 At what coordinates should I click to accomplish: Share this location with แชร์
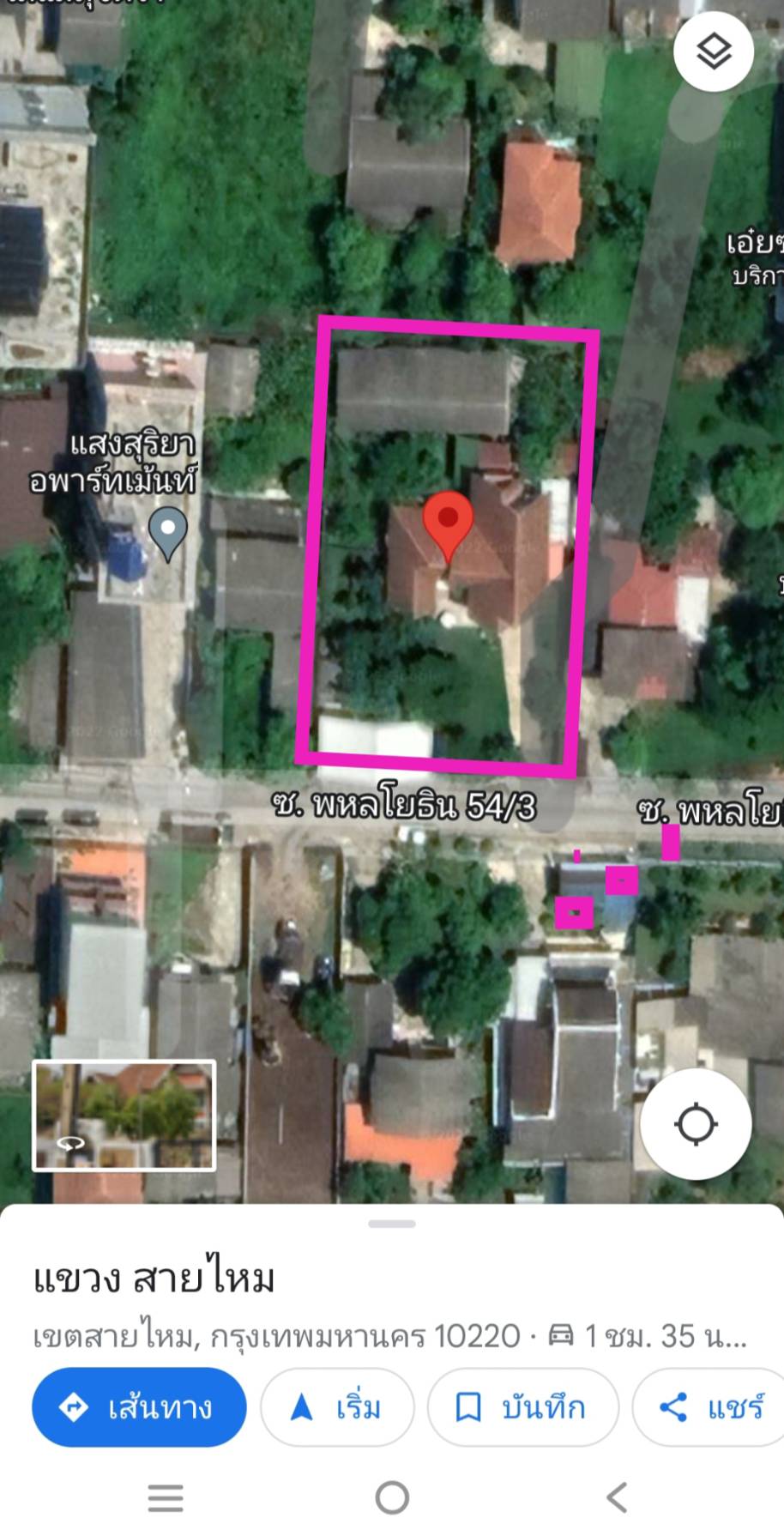709,1407
